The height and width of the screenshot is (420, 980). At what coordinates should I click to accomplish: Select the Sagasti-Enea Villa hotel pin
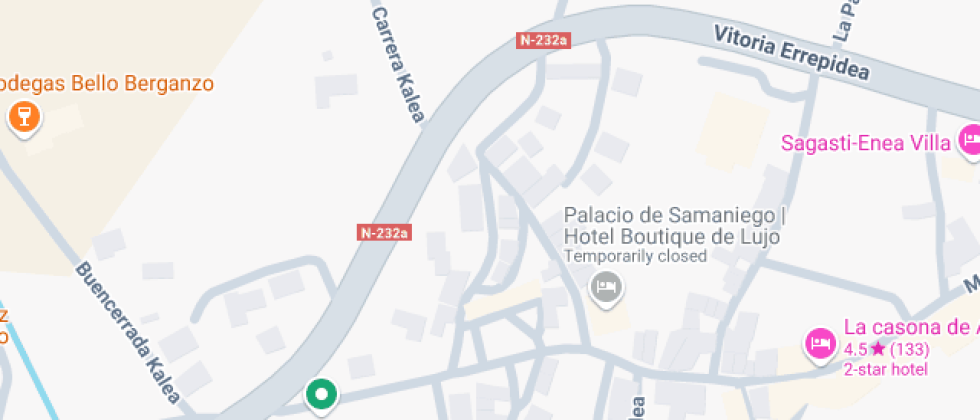[969, 140]
